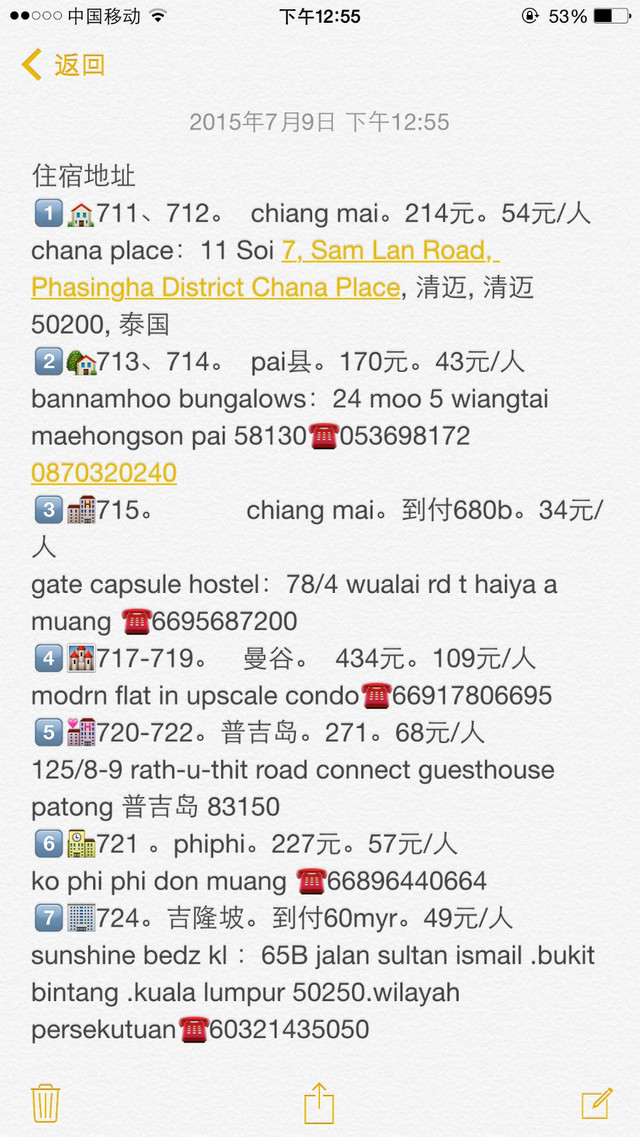Screen dimensions: 640x1137
Task: Call the 0870320240 phone link
Action: (104, 473)
